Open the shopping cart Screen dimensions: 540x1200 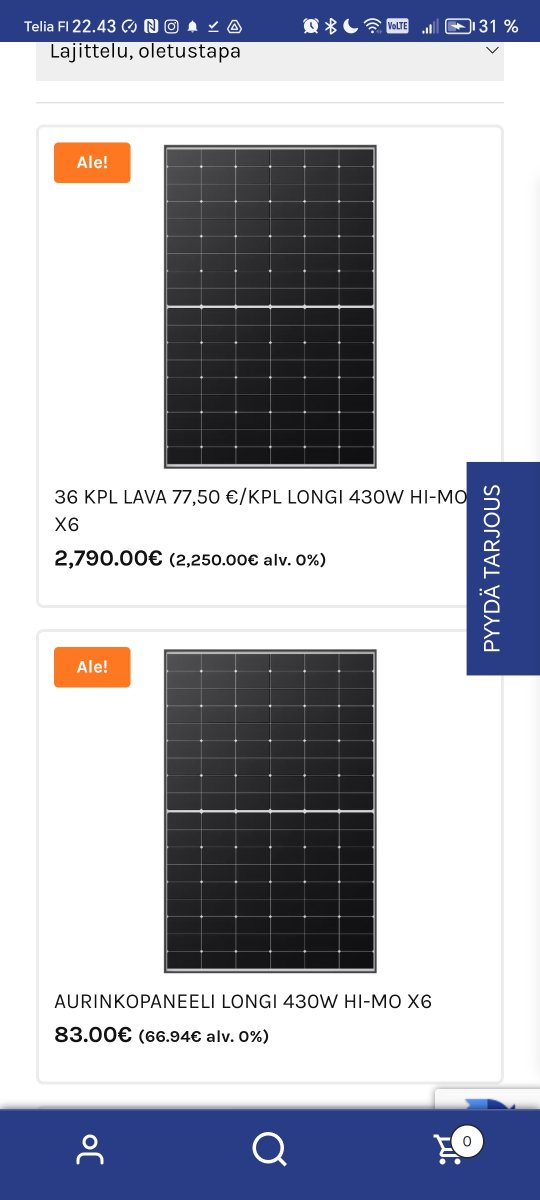coord(453,1148)
